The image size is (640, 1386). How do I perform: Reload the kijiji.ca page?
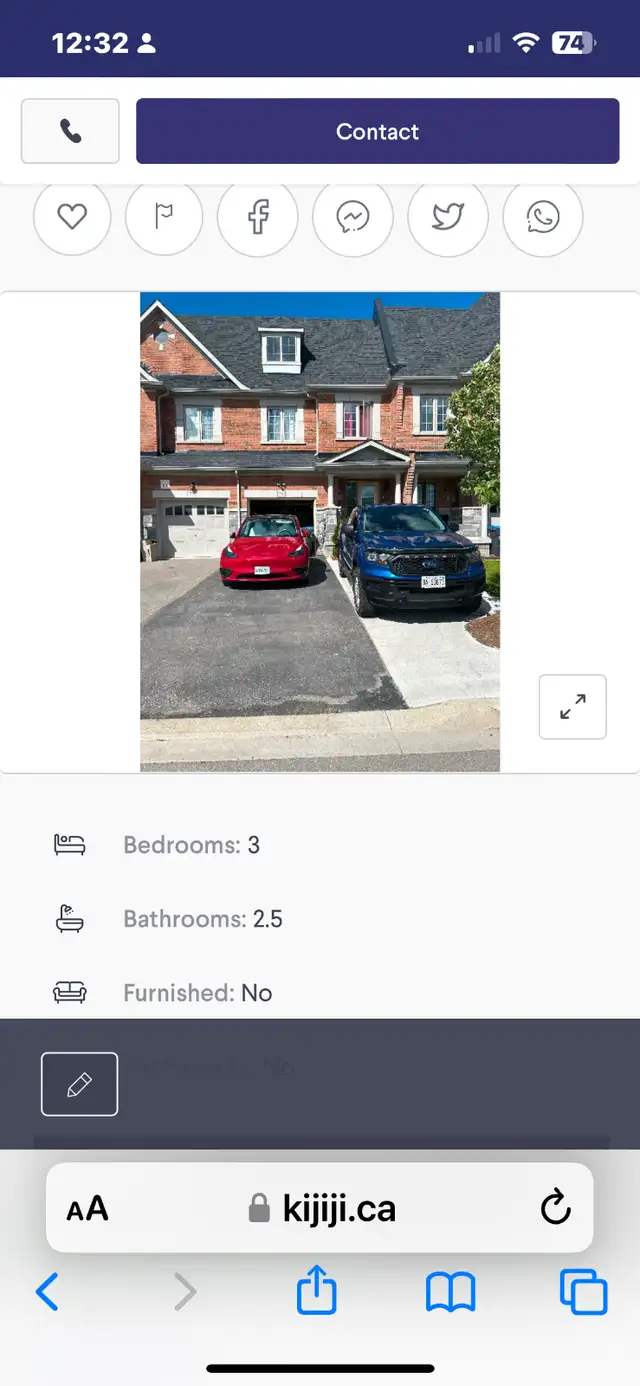click(x=555, y=1209)
